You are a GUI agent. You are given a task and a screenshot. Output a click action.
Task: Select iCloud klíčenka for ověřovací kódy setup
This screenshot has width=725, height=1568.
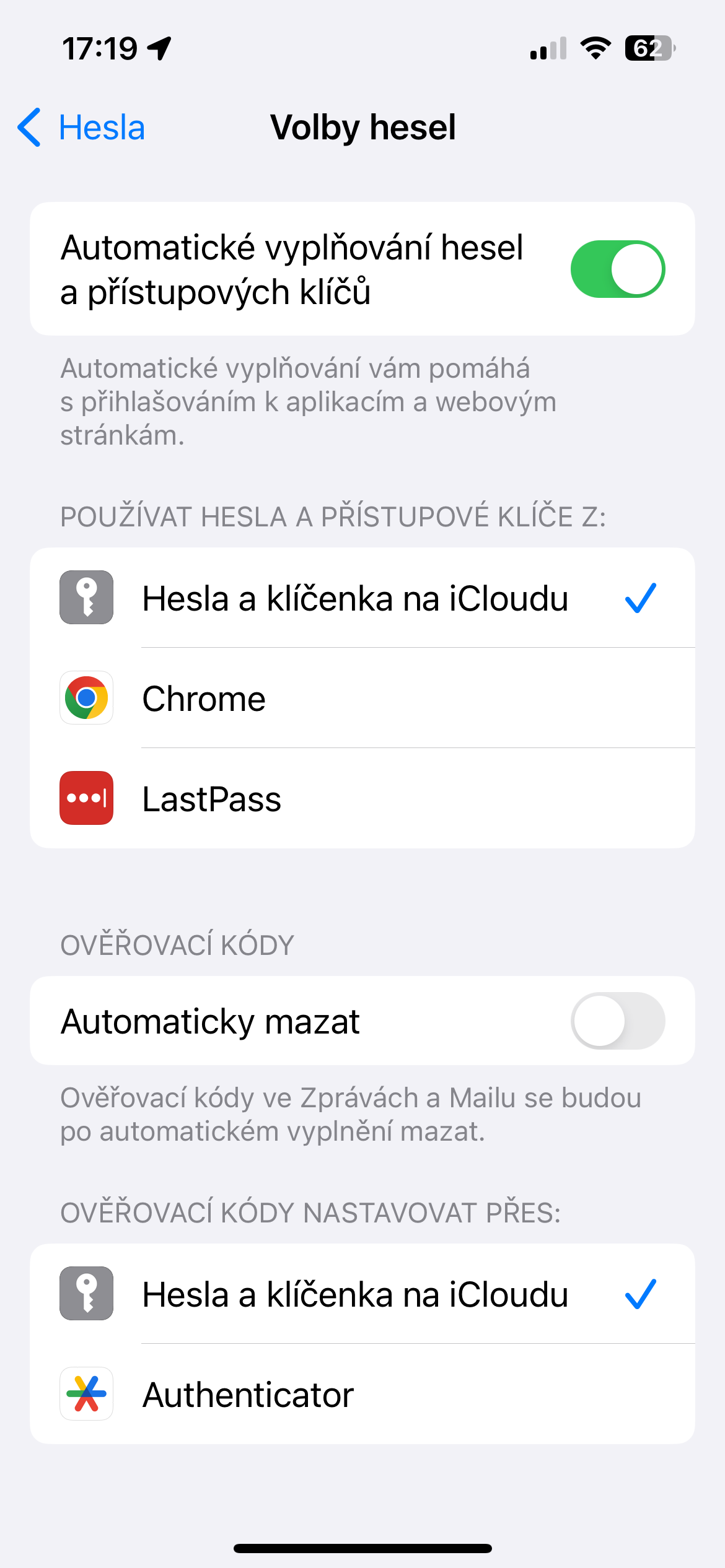[x=362, y=1294]
